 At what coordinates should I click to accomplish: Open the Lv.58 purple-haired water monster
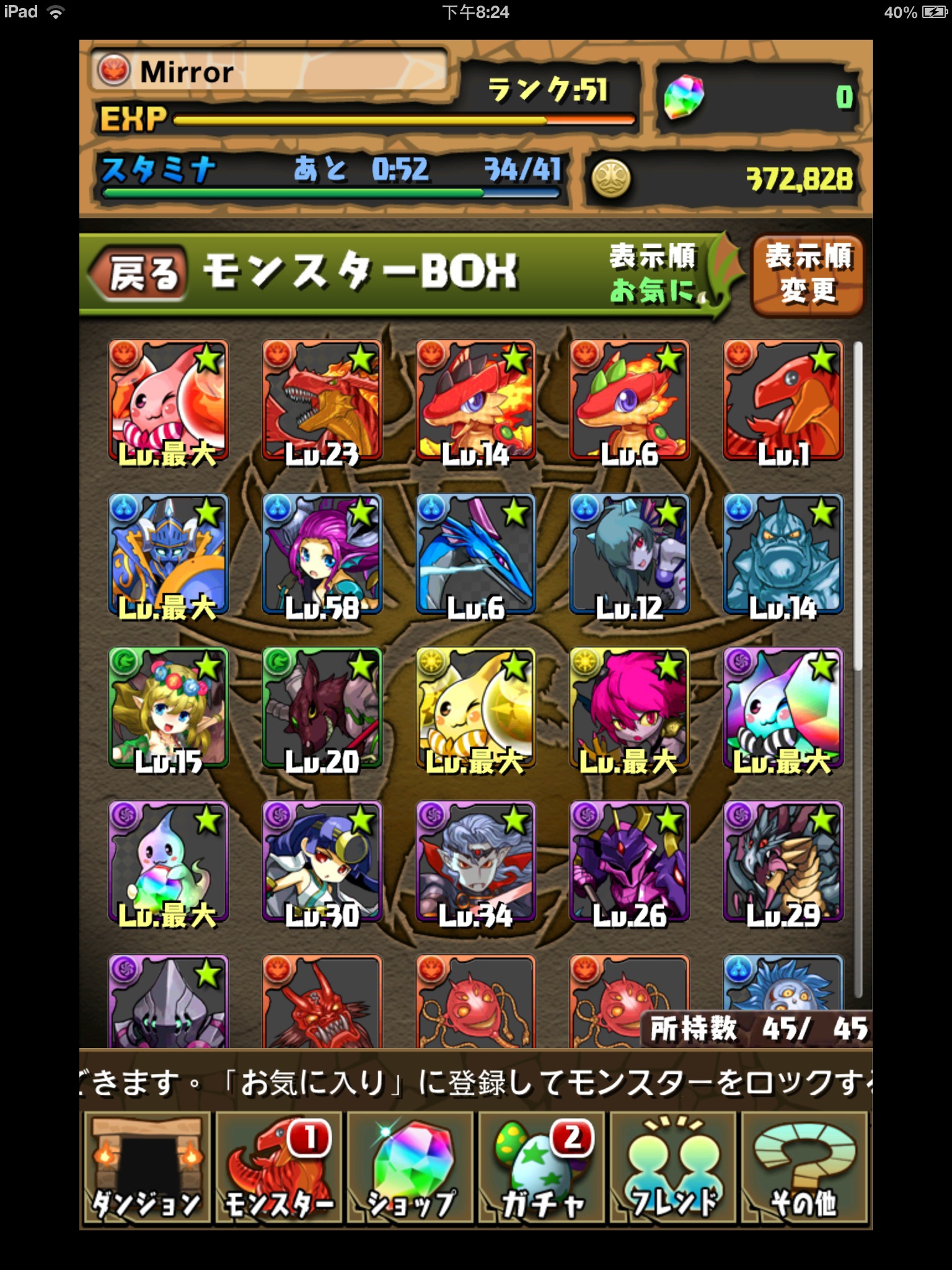[x=322, y=554]
